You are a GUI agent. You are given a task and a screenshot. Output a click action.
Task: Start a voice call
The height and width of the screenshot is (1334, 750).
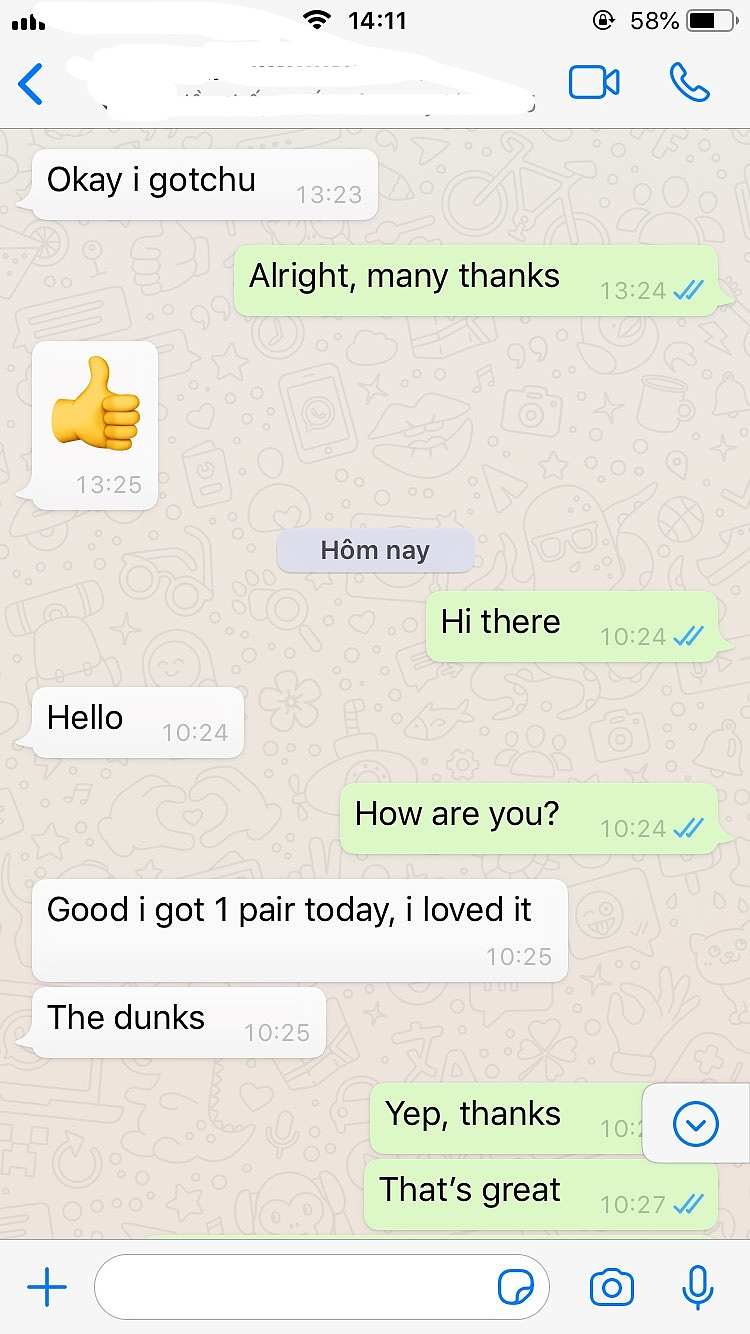click(x=689, y=82)
